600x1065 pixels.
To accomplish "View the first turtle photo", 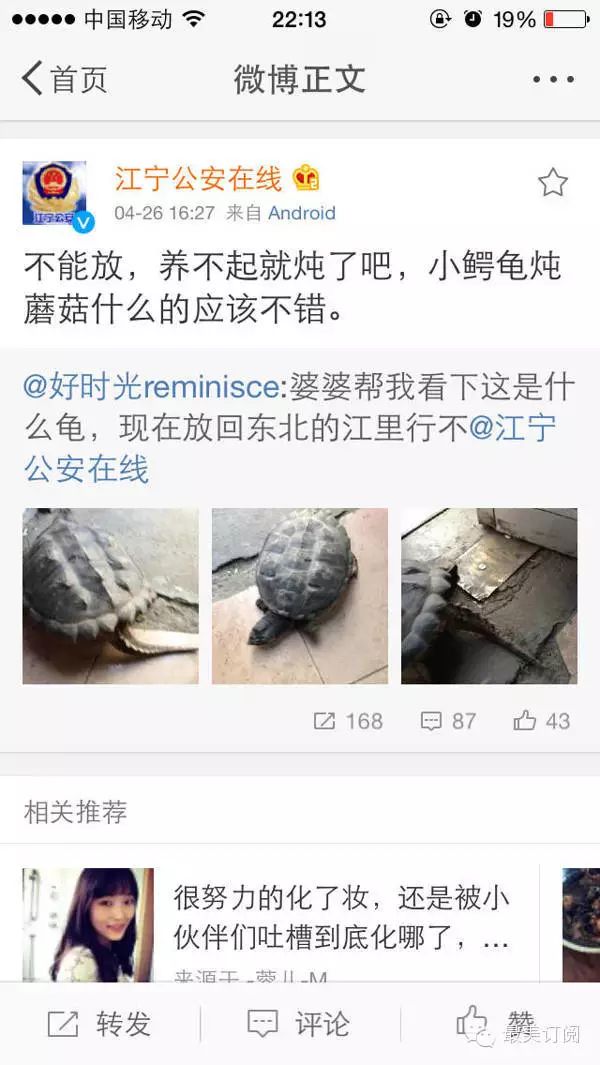I will 110,596.
